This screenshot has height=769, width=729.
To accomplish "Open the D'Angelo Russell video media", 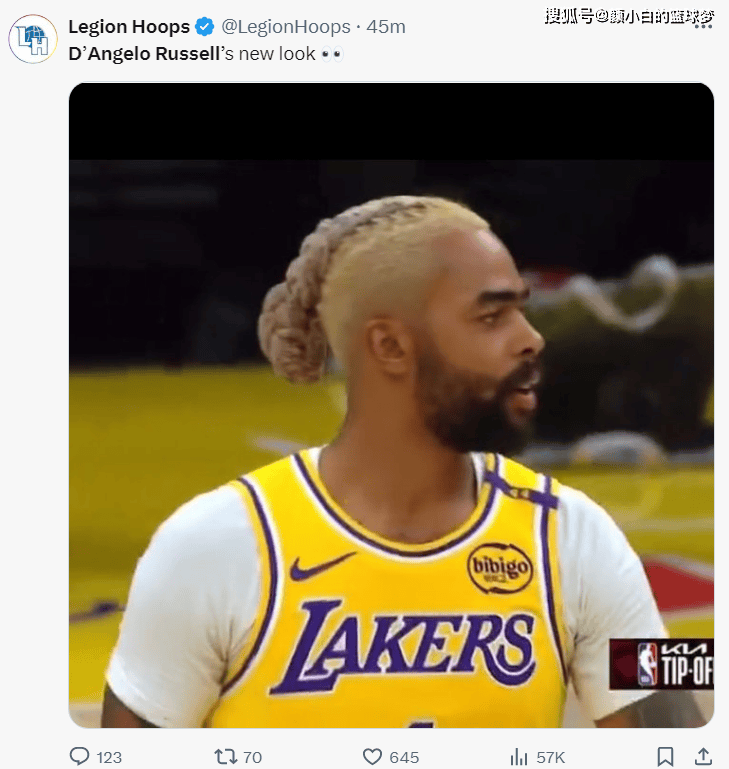I will 391,404.
